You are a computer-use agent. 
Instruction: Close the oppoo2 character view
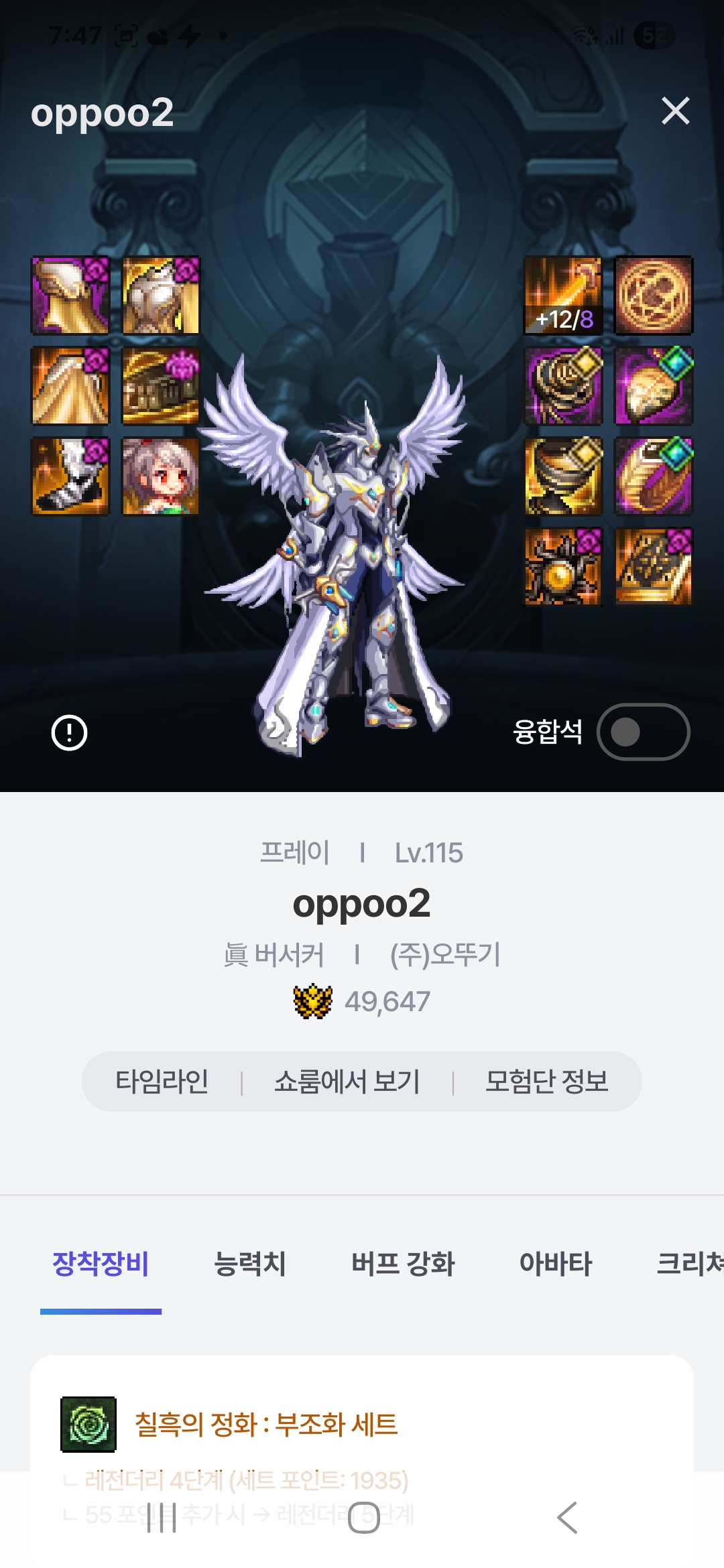(x=675, y=111)
